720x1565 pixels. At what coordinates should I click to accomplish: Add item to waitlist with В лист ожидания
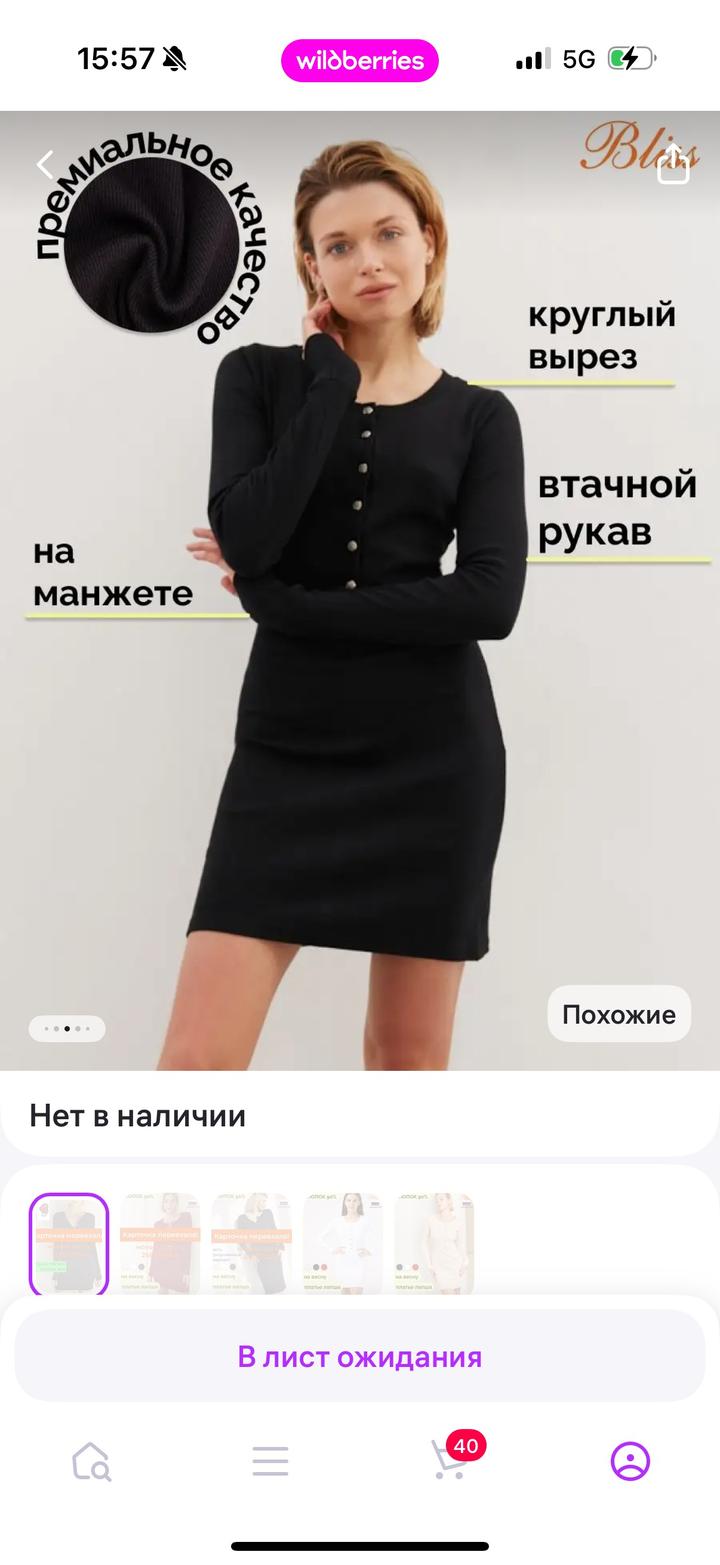(360, 1357)
